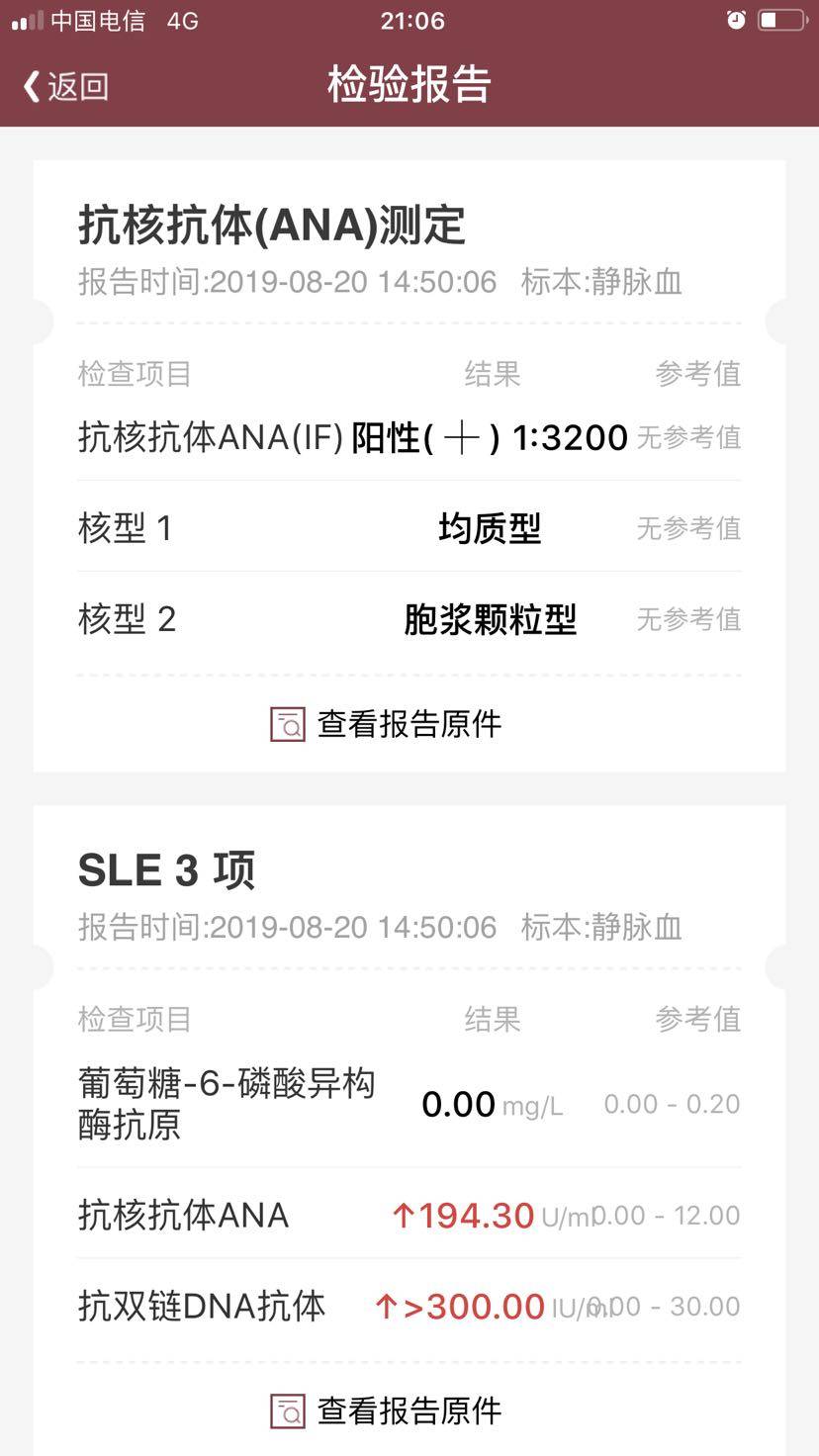Go back using the 返回 button
Screen dimensions: 819x1456
65,86
